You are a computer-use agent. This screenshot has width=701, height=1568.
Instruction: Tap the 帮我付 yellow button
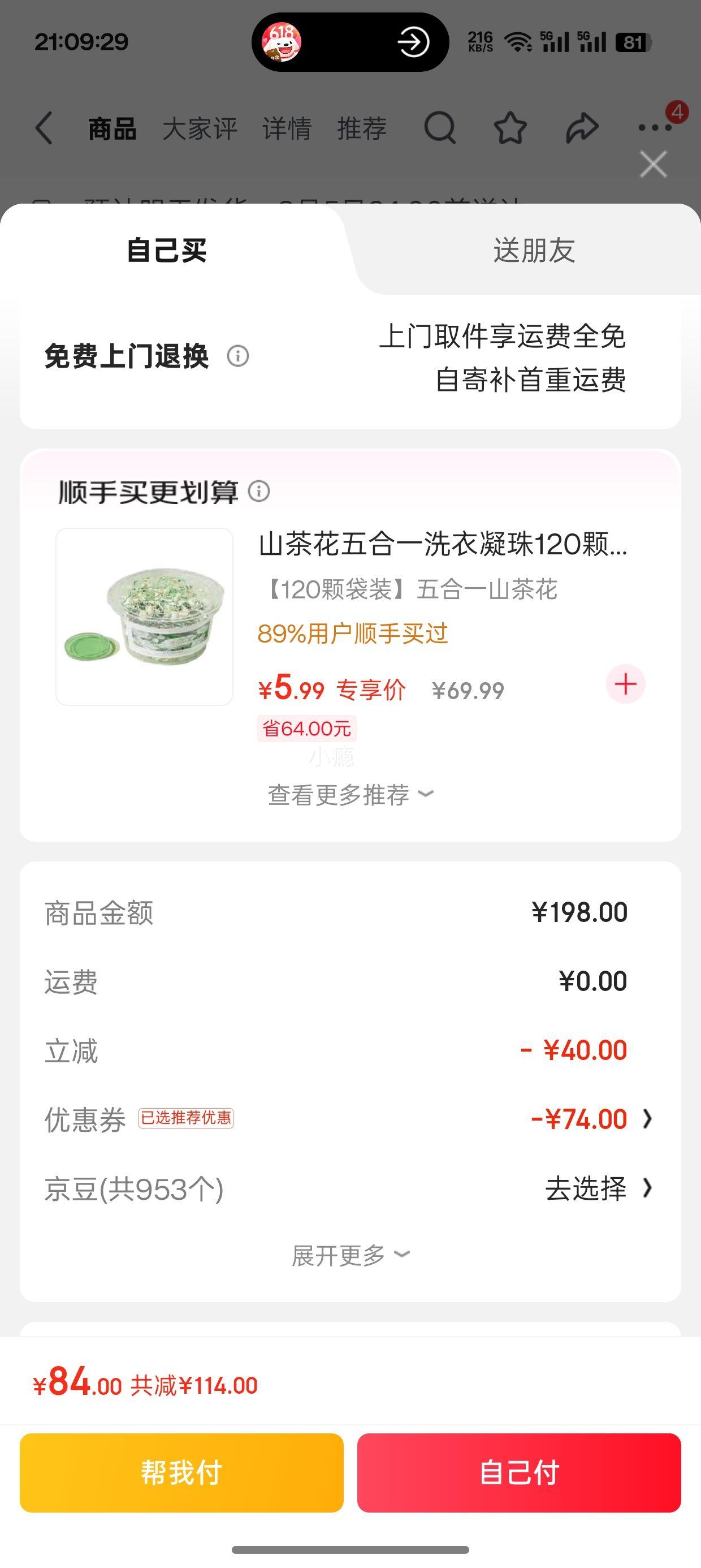(x=181, y=1472)
